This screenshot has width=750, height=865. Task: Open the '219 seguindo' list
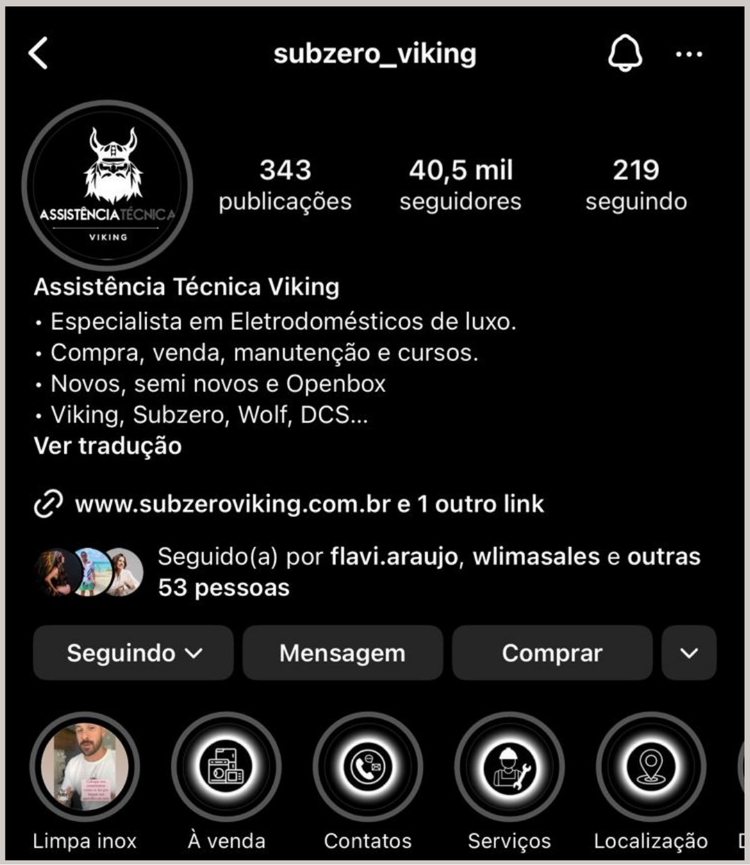point(636,185)
